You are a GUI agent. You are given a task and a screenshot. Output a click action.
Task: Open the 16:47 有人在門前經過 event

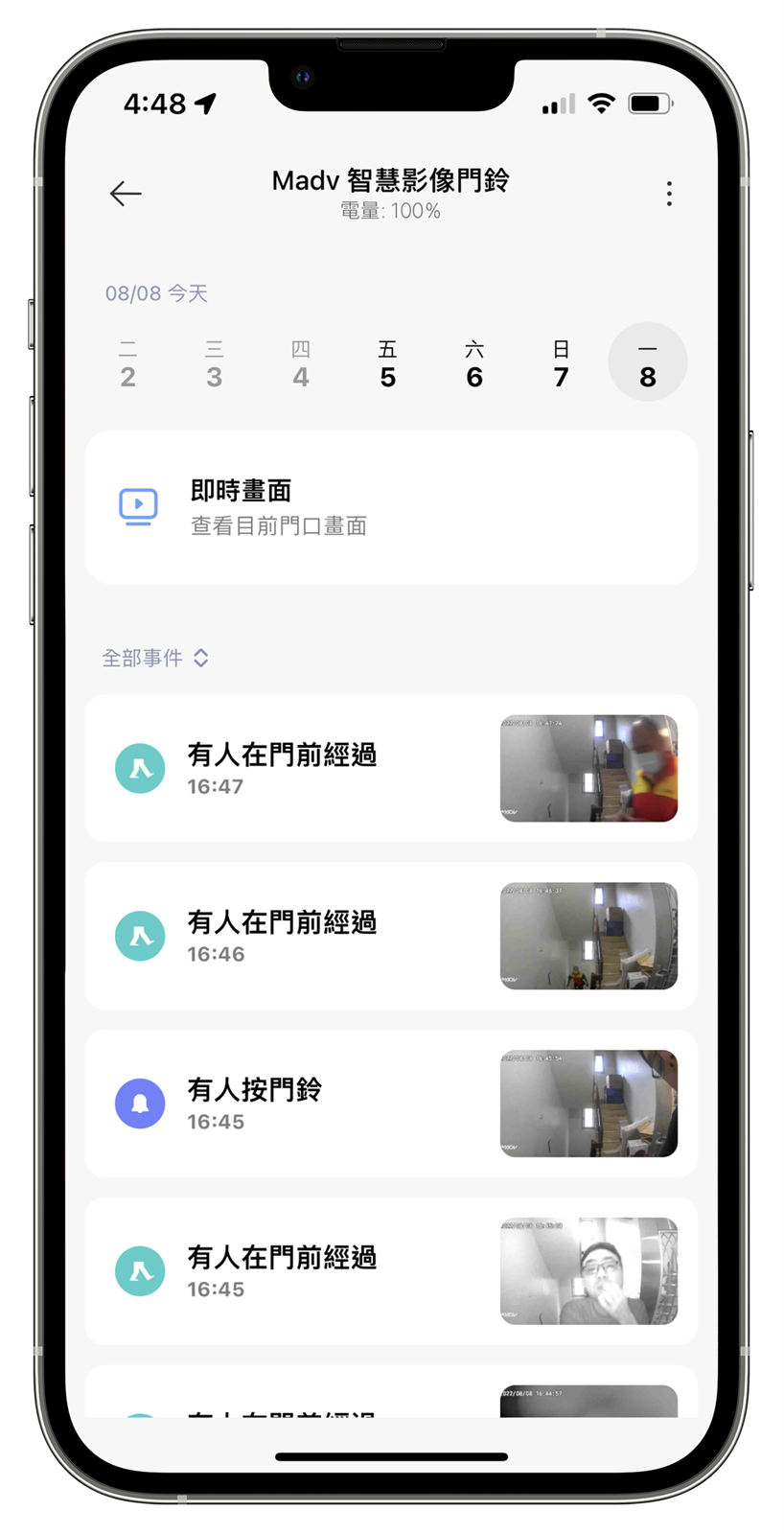click(x=391, y=769)
